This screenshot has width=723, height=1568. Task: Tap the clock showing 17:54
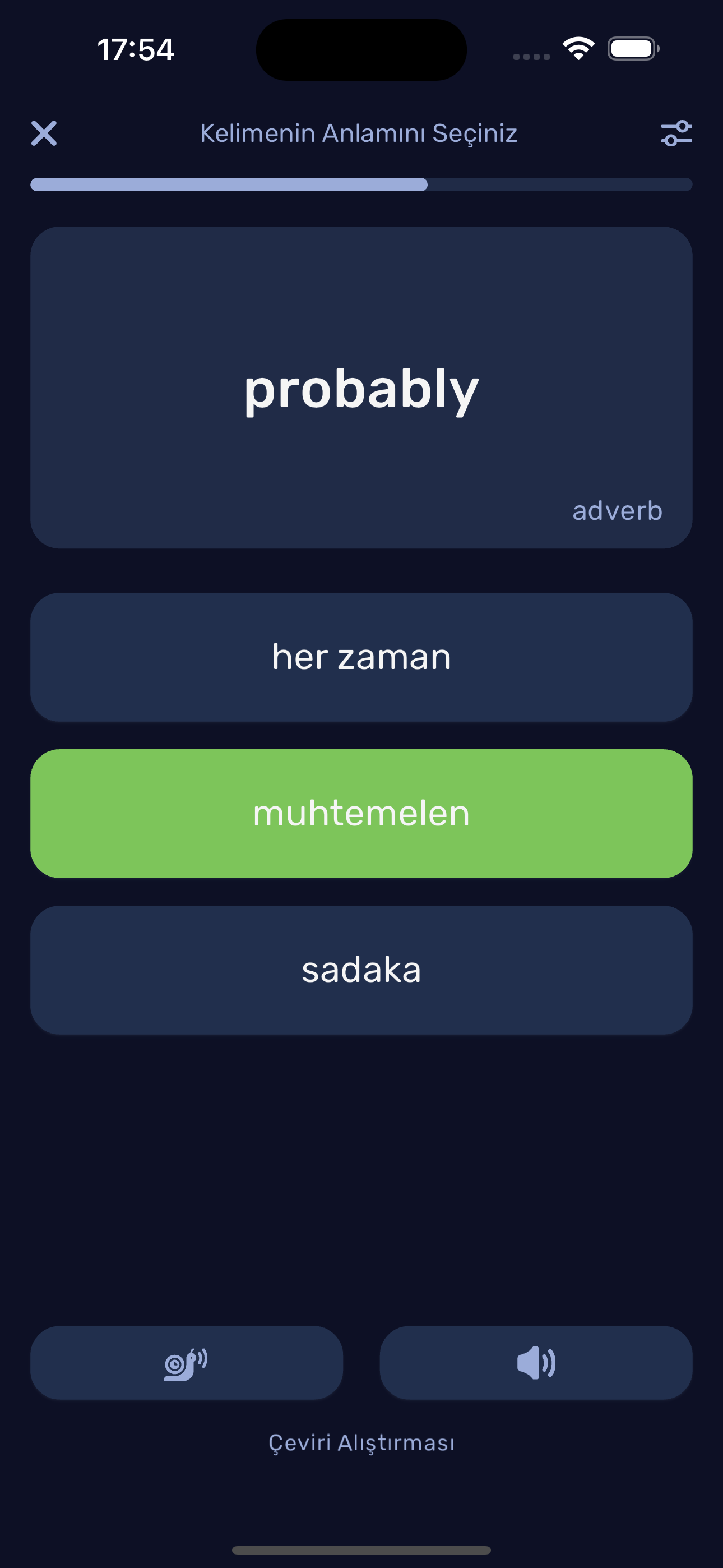pos(135,50)
